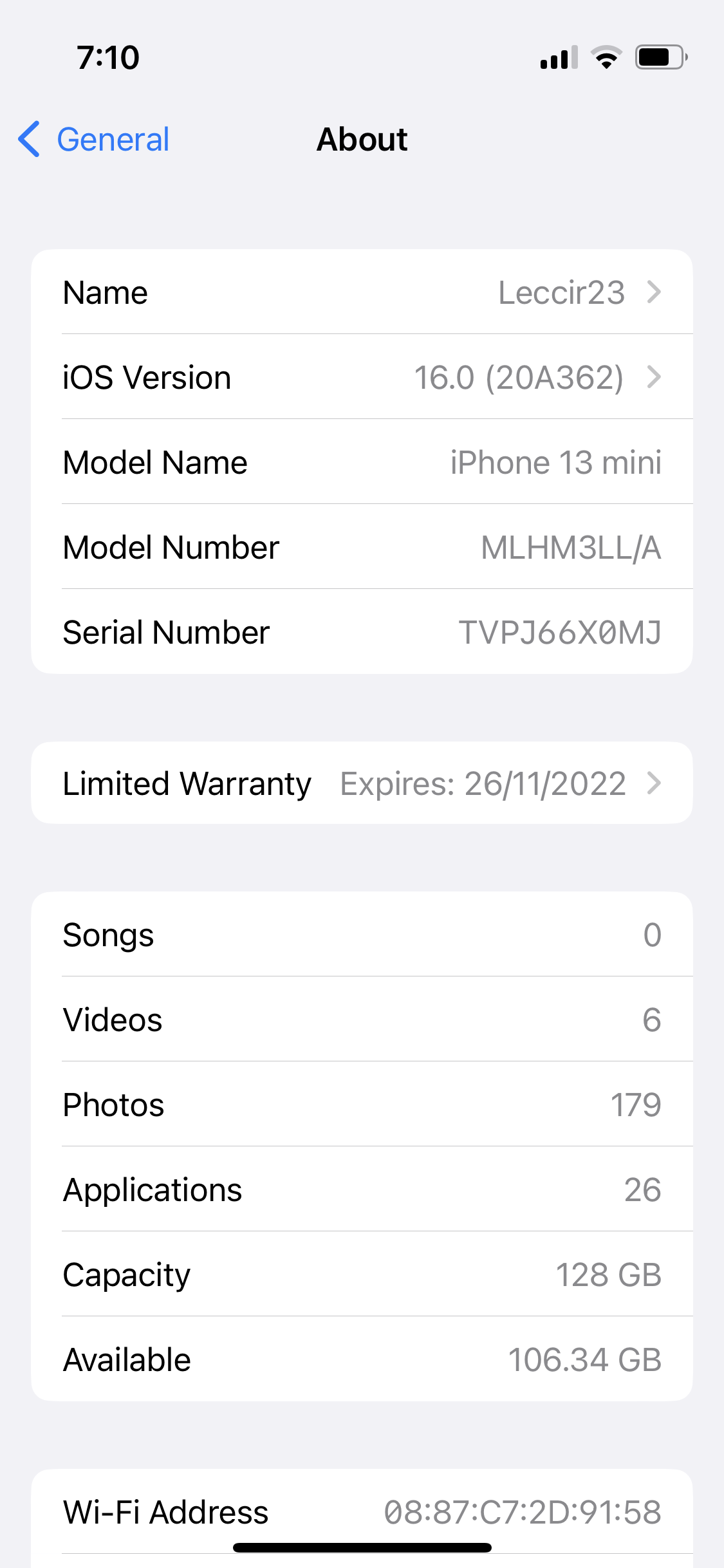Select the Serial Number TVPJ66X0MJ

point(362,631)
